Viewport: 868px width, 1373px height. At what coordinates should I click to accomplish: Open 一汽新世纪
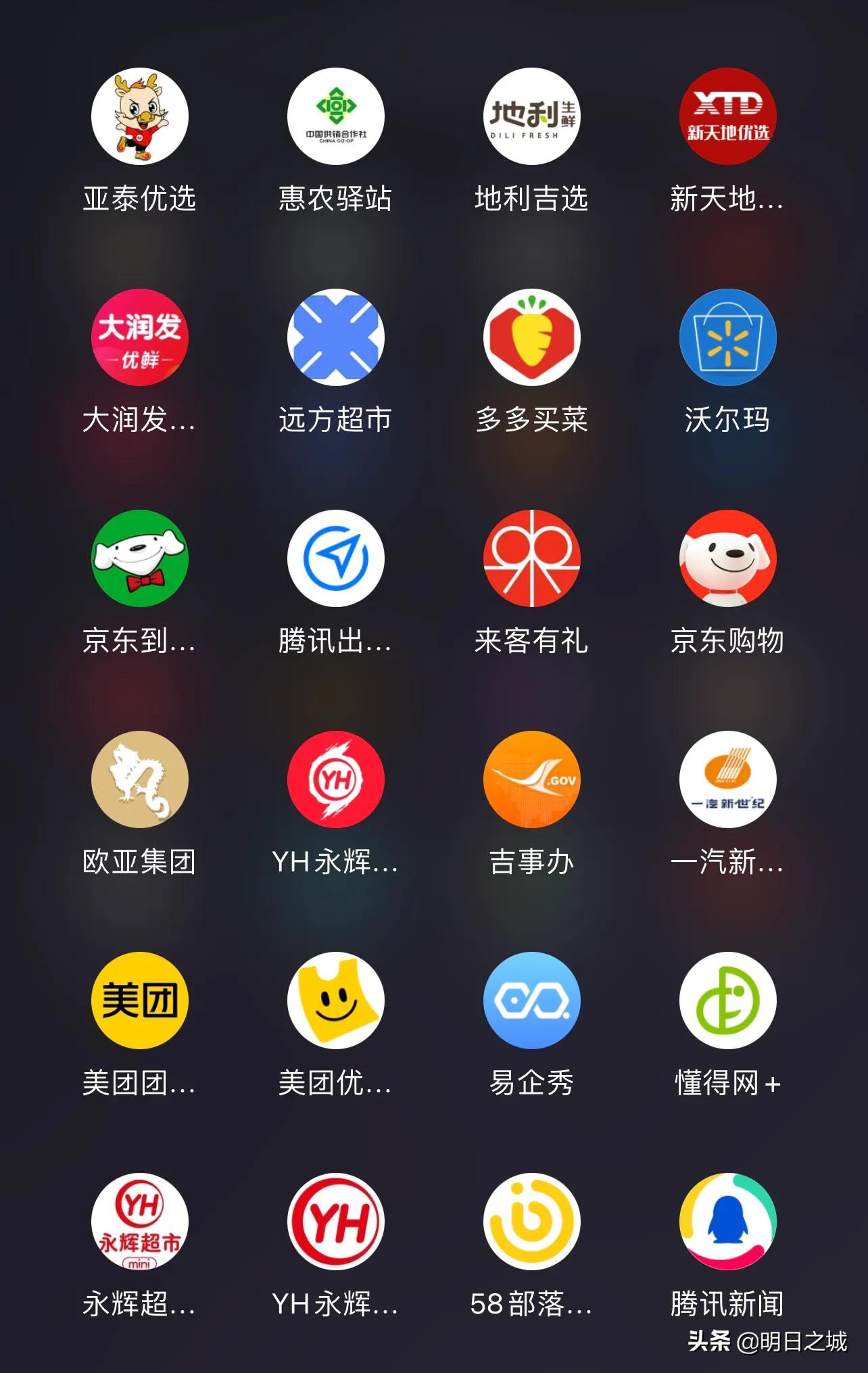click(727, 779)
